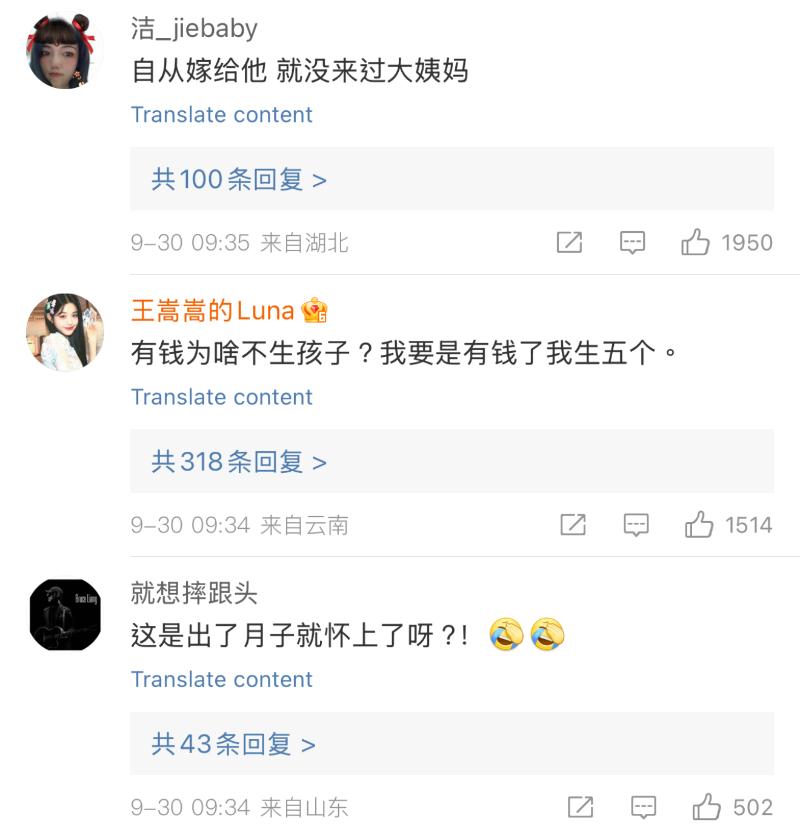Expand 共100条回复 replies
The width and height of the screenshot is (800, 832).
239,180
